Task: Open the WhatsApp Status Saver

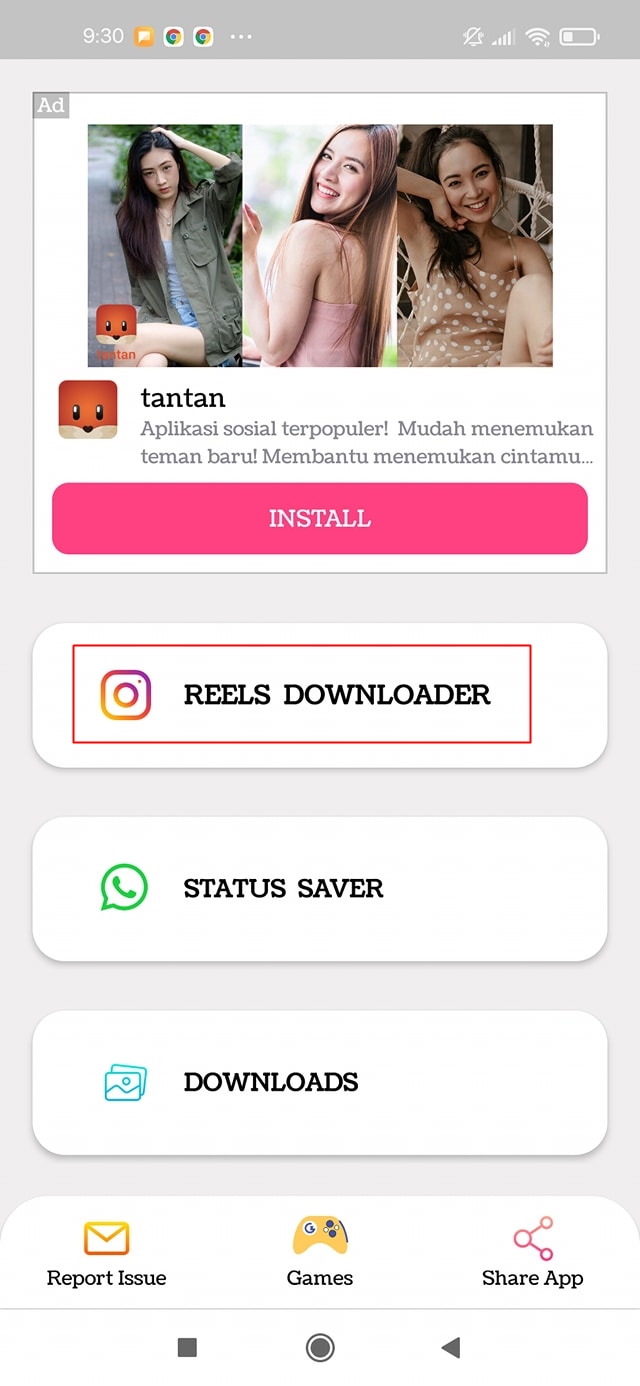Action: point(320,888)
